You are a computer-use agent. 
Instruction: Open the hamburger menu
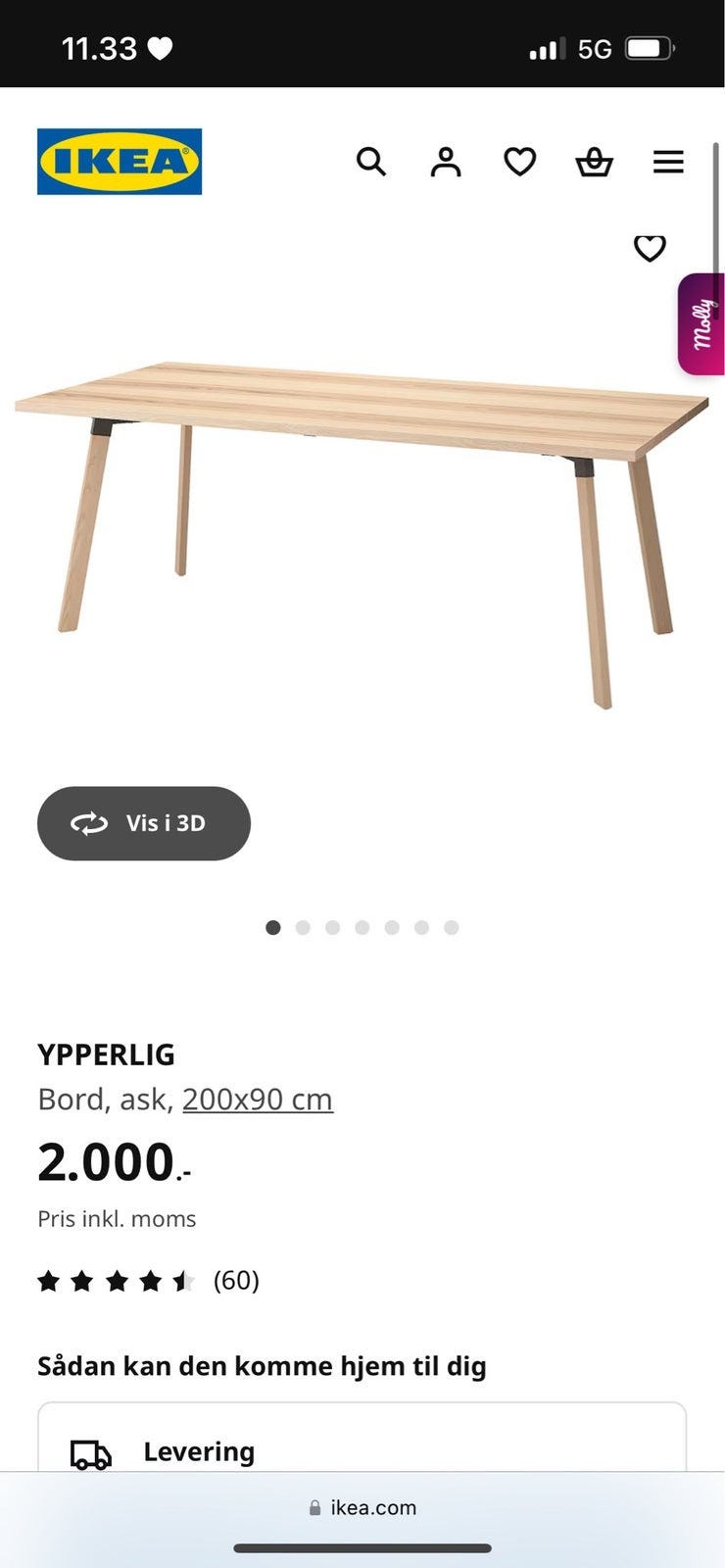tap(668, 162)
